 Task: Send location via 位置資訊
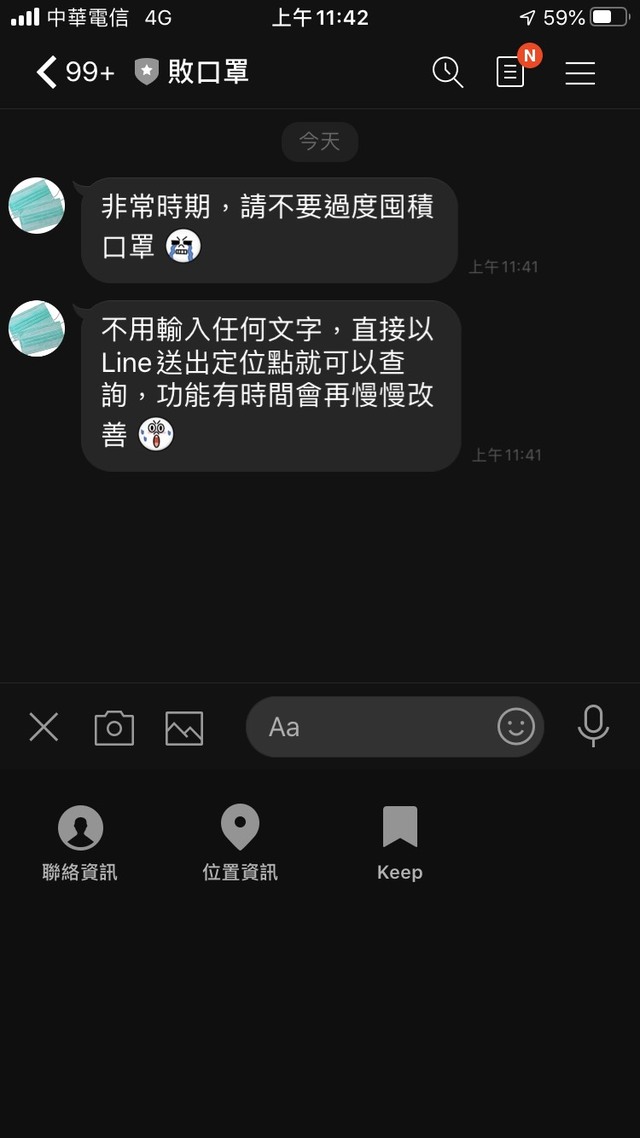click(240, 843)
